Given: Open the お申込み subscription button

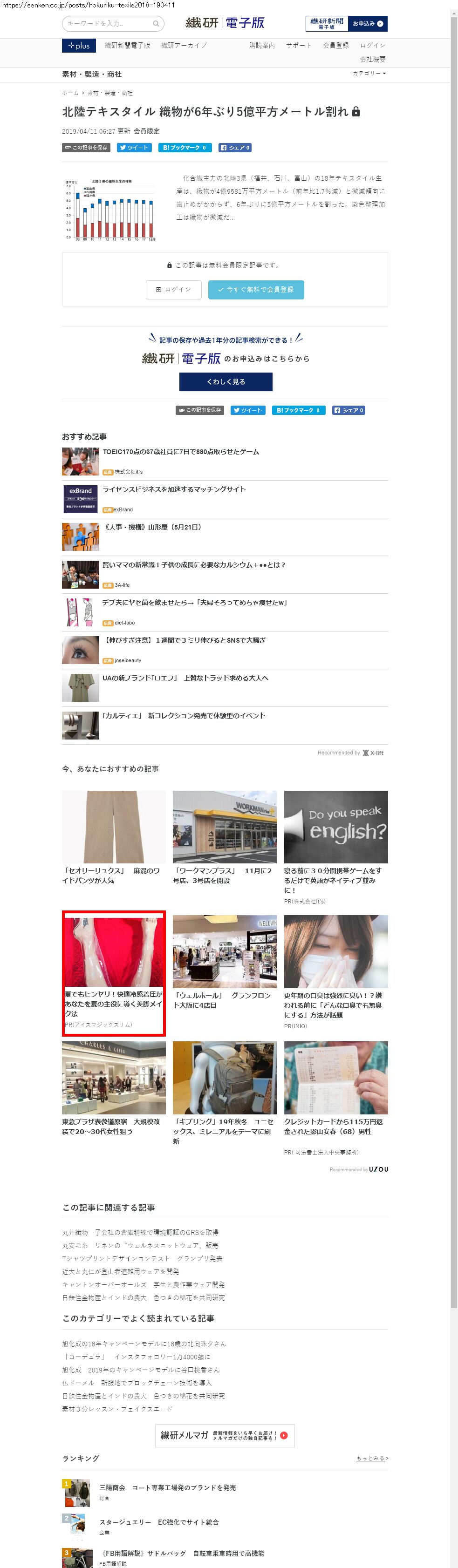Looking at the screenshot, I should click(x=368, y=24).
